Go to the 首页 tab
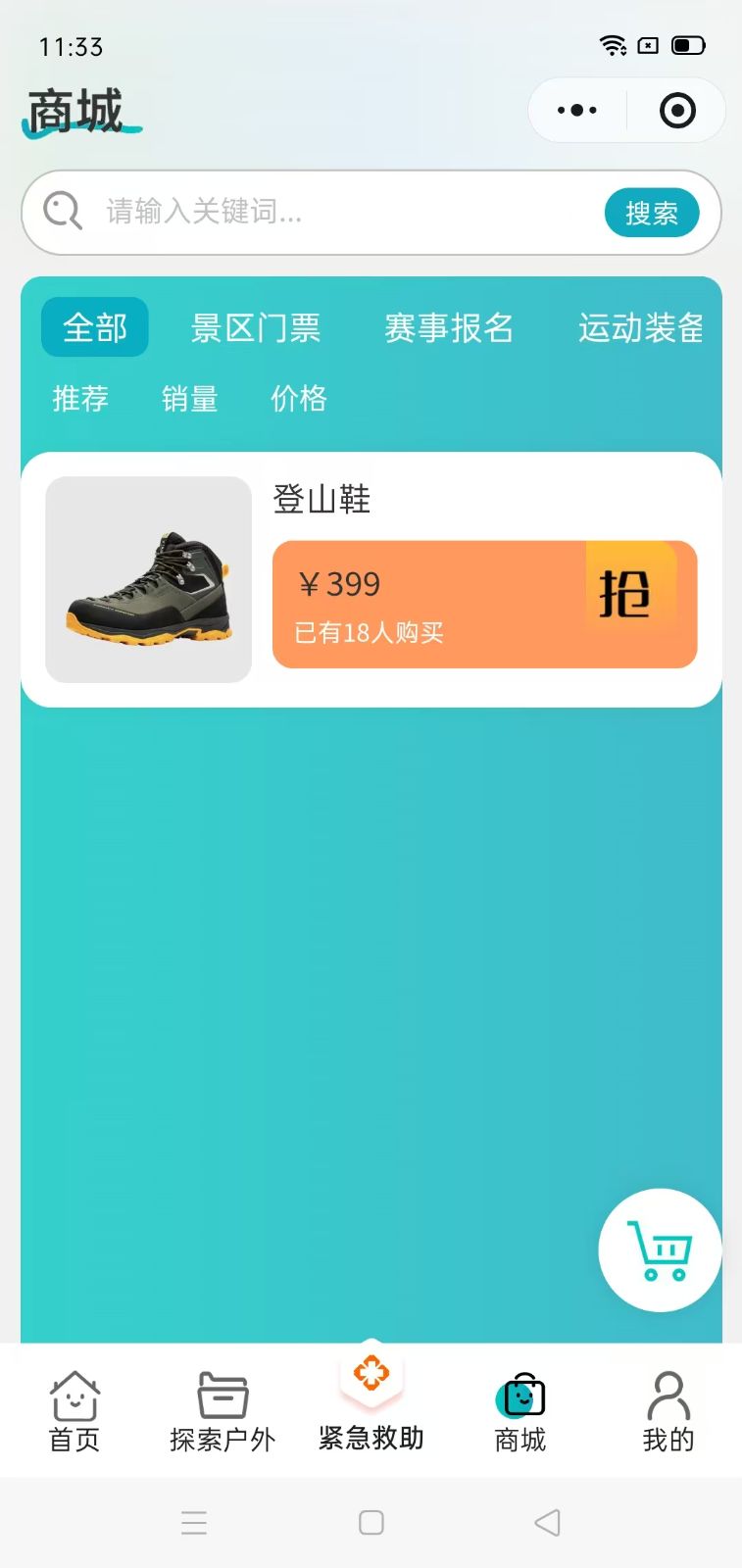The height and width of the screenshot is (1568, 742). [x=74, y=1411]
